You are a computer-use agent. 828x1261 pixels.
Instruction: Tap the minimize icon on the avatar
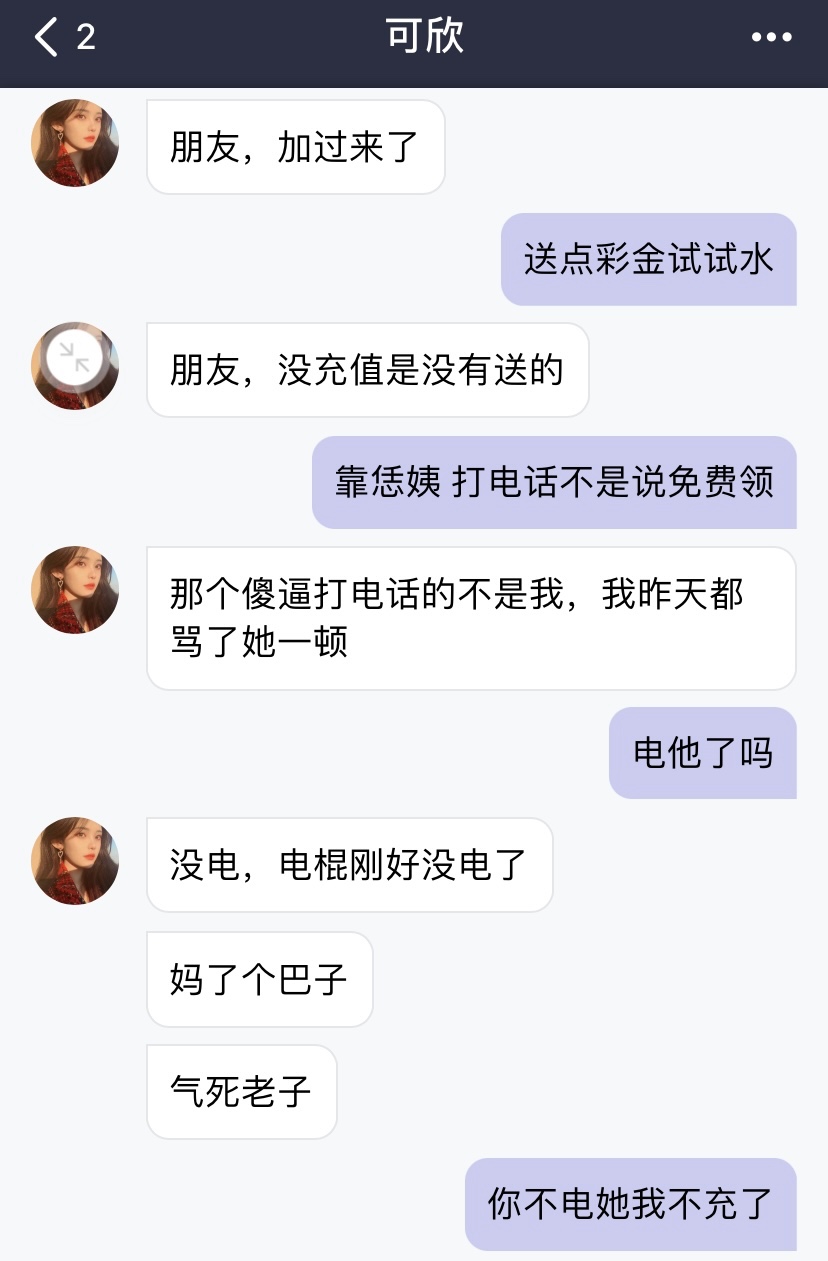[73, 356]
